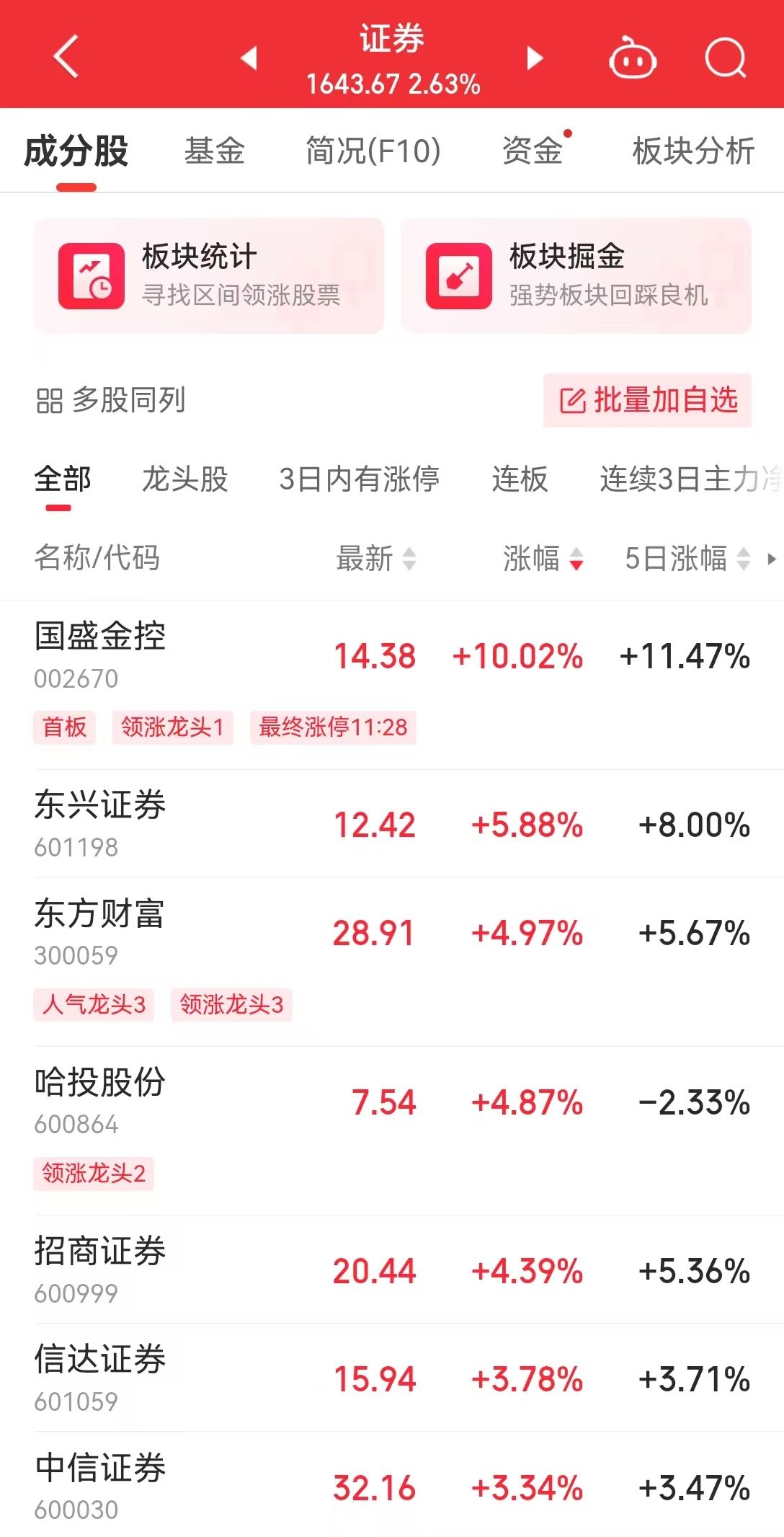
Task: Select the 龙头股 filter
Action: (185, 479)
